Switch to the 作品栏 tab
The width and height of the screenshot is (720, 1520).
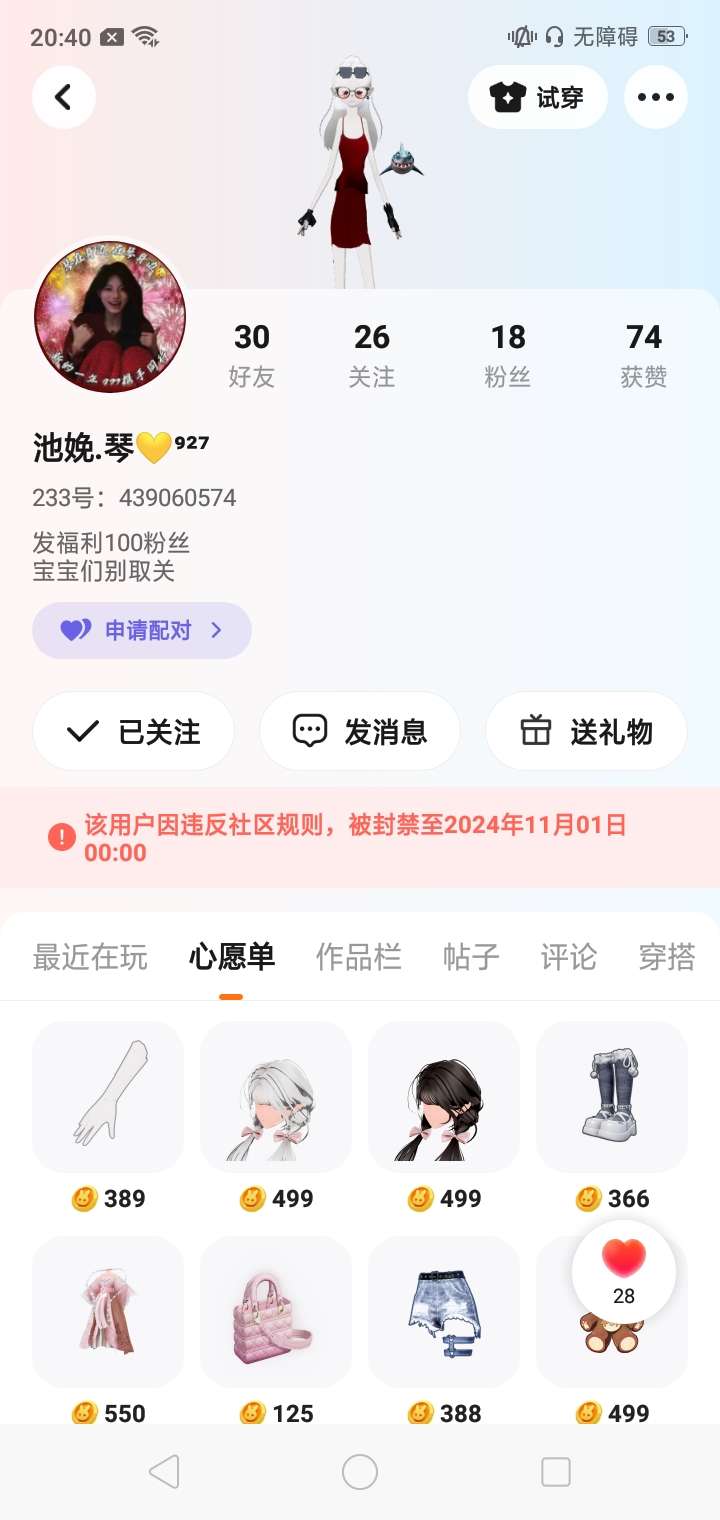click(x=358, y=957)
